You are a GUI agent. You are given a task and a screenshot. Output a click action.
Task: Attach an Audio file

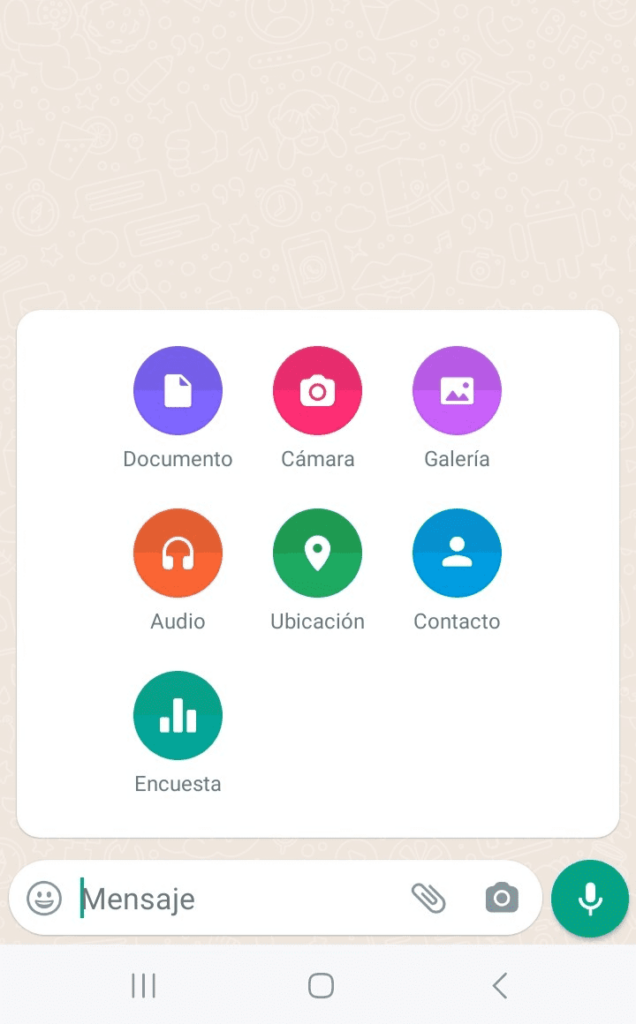[x=177, y=553]
